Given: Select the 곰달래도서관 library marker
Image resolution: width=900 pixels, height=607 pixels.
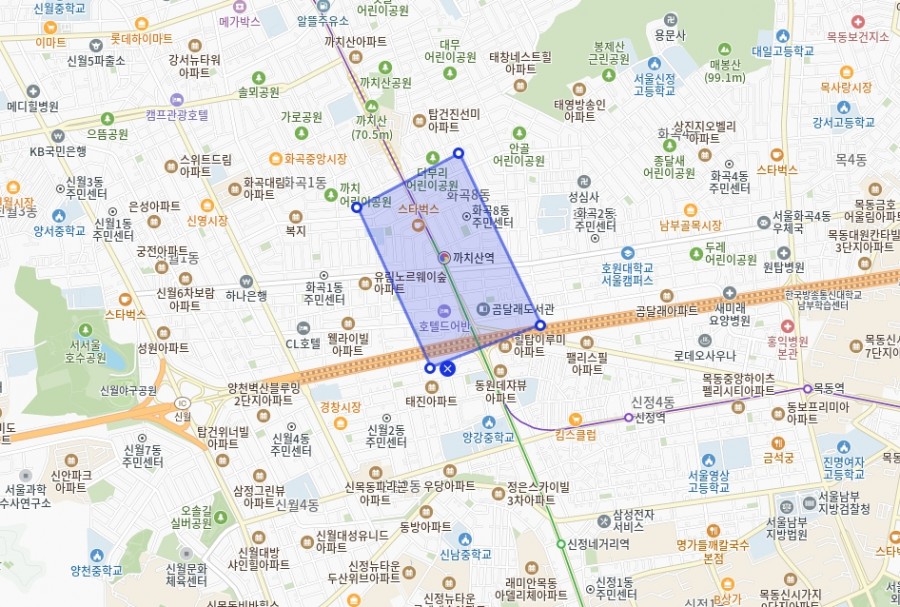Looking at the screenshot, I should (484, 310).
